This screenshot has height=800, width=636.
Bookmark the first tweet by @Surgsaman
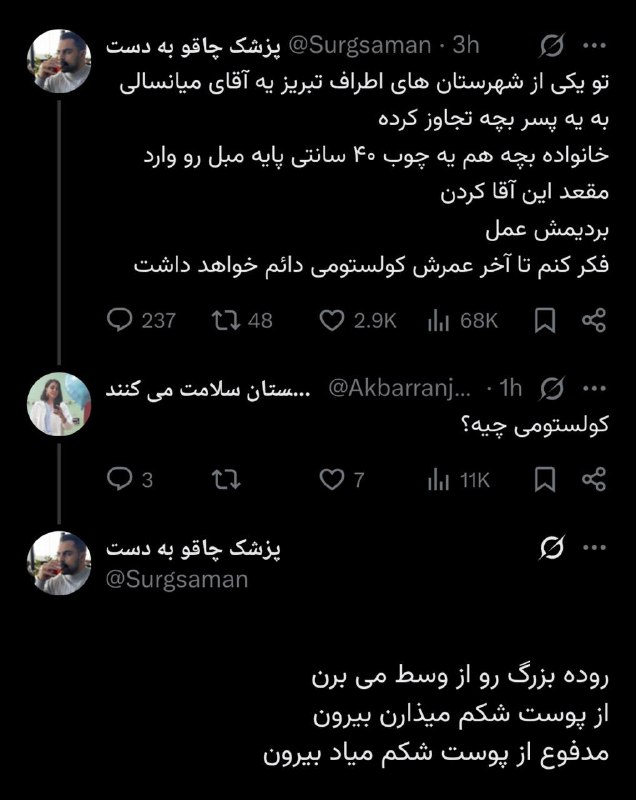(545, 320)
